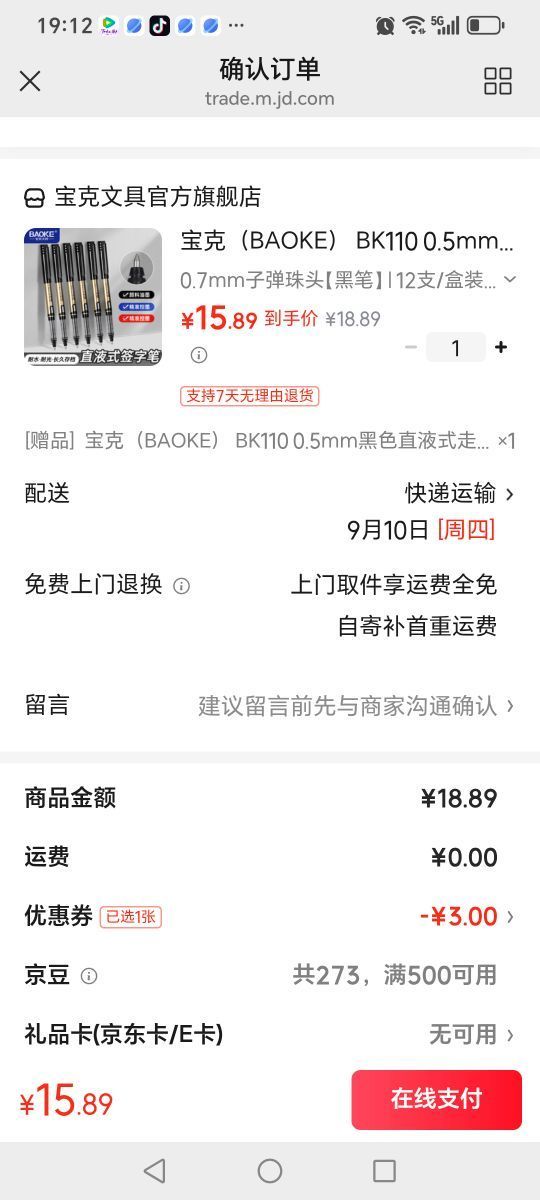Open the 配送 快递运输 delivery options

click(x=270, y=511)
